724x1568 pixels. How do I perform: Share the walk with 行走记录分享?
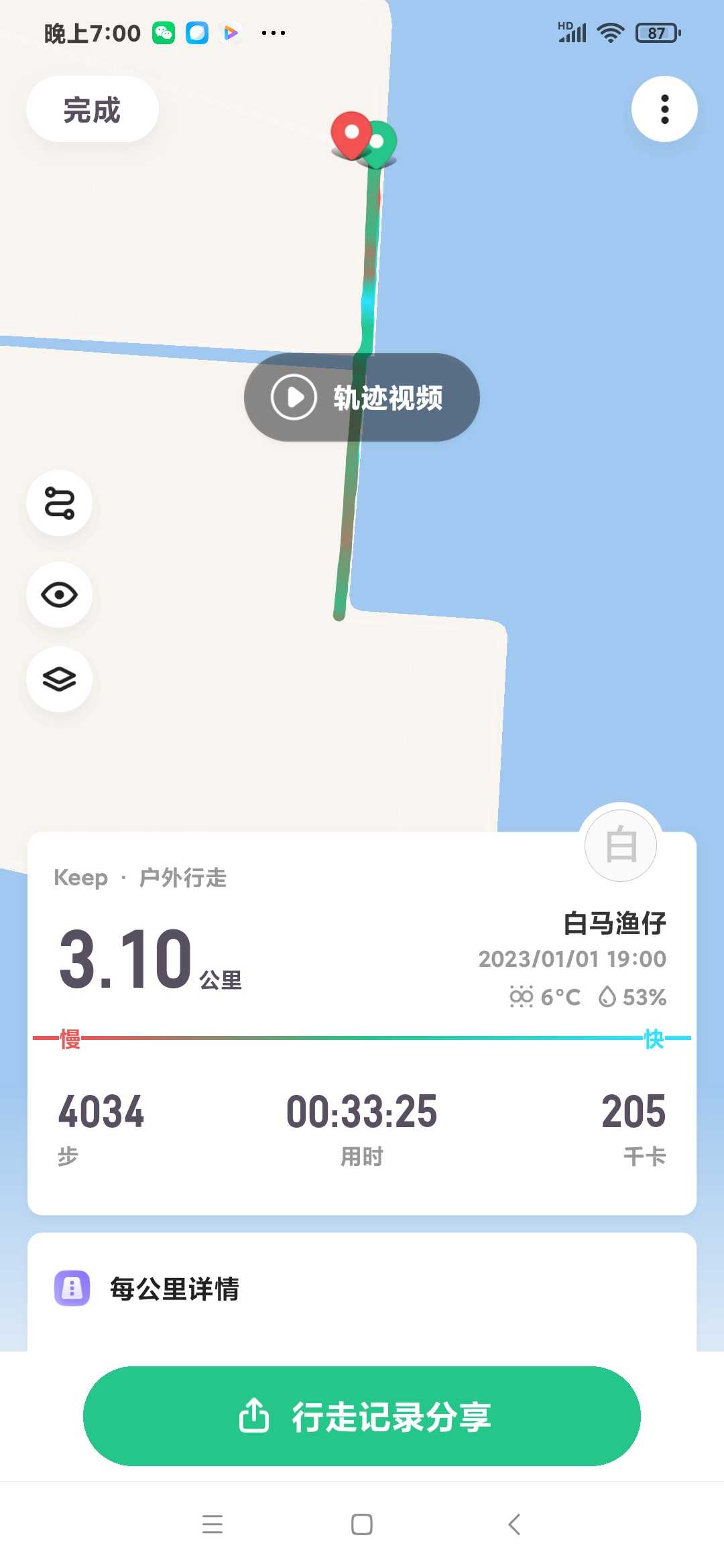coord(362,1416)
